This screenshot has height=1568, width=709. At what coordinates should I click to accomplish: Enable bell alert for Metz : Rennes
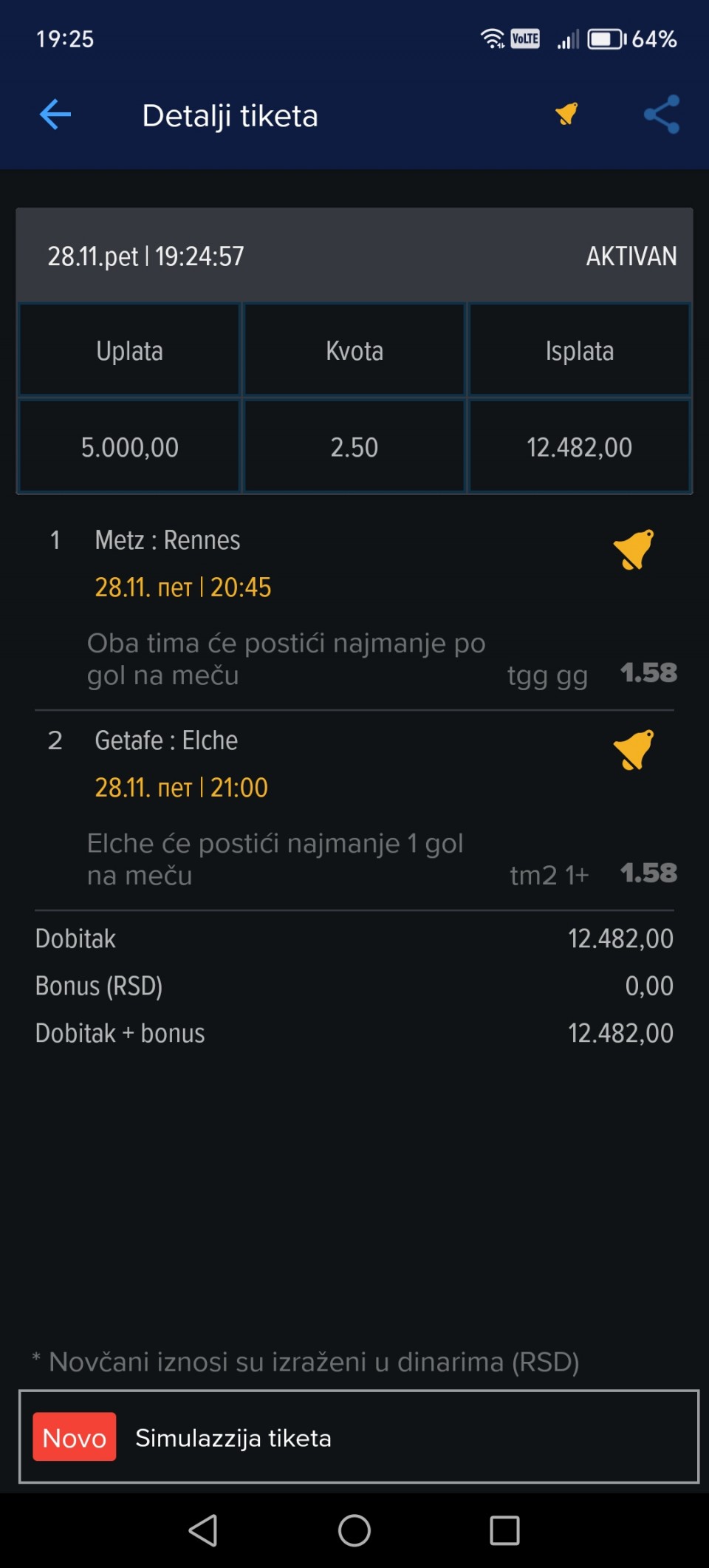pyautogui.click(x=633, y=549)
